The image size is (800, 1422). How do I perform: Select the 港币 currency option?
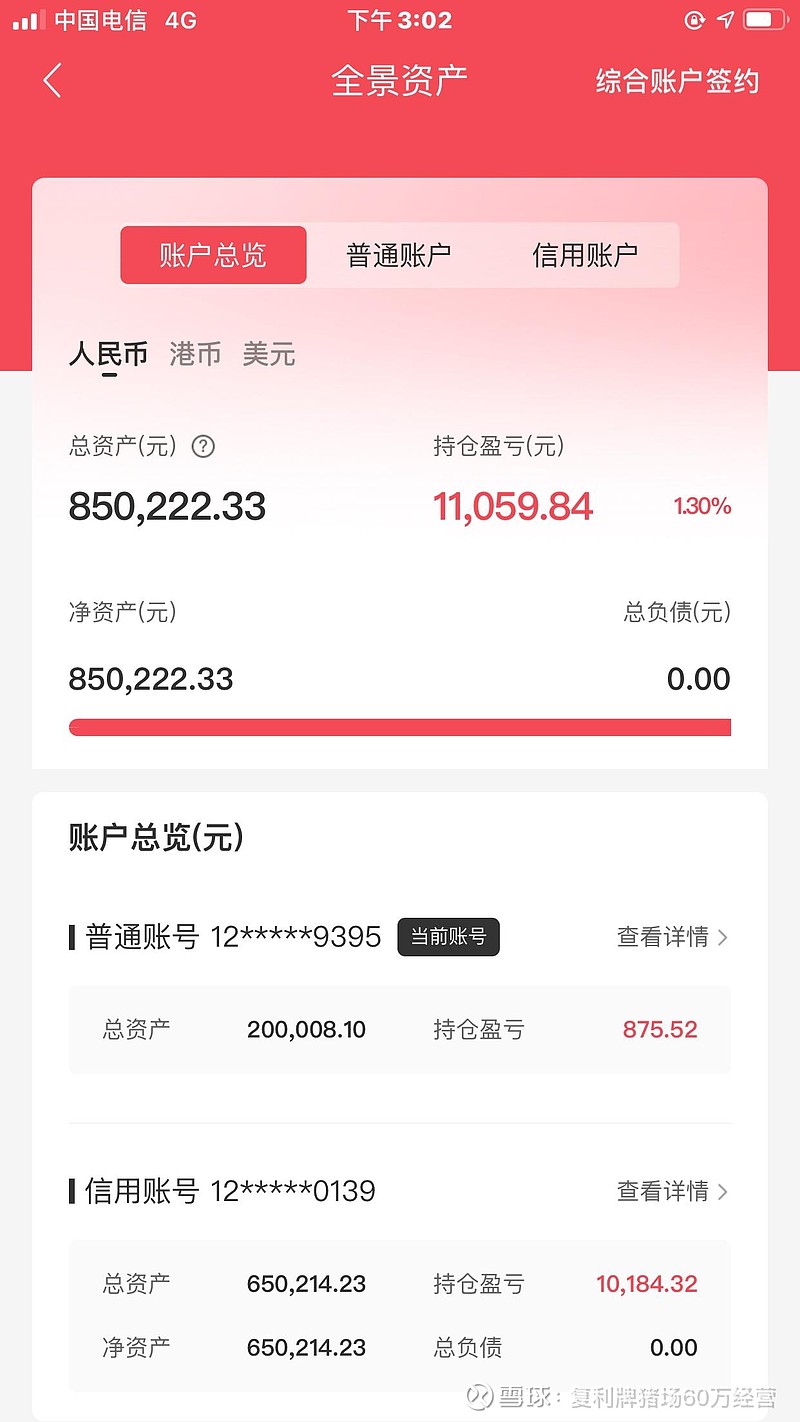194,354
